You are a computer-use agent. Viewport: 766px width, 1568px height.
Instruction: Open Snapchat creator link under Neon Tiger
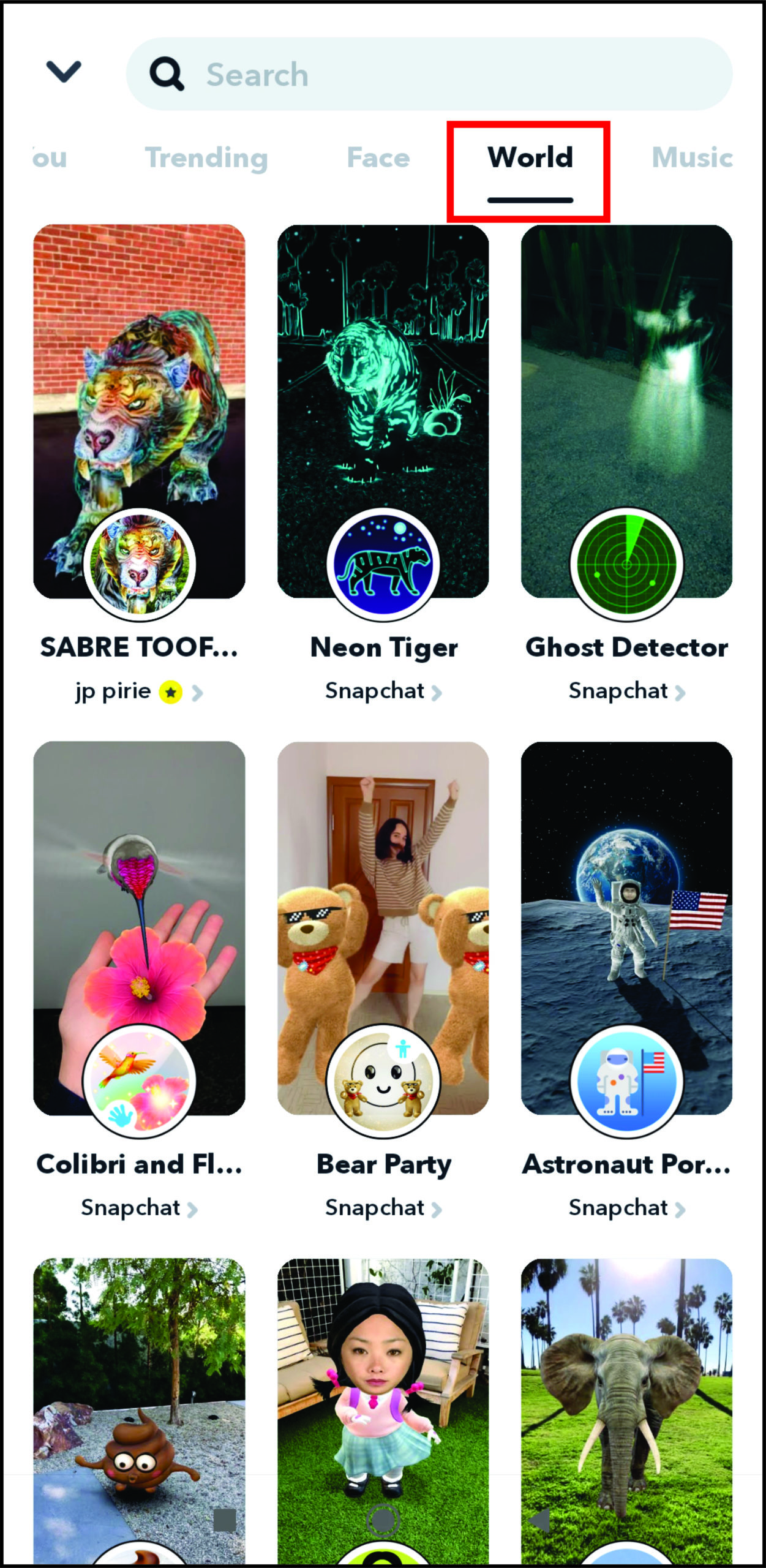point(383,692)
